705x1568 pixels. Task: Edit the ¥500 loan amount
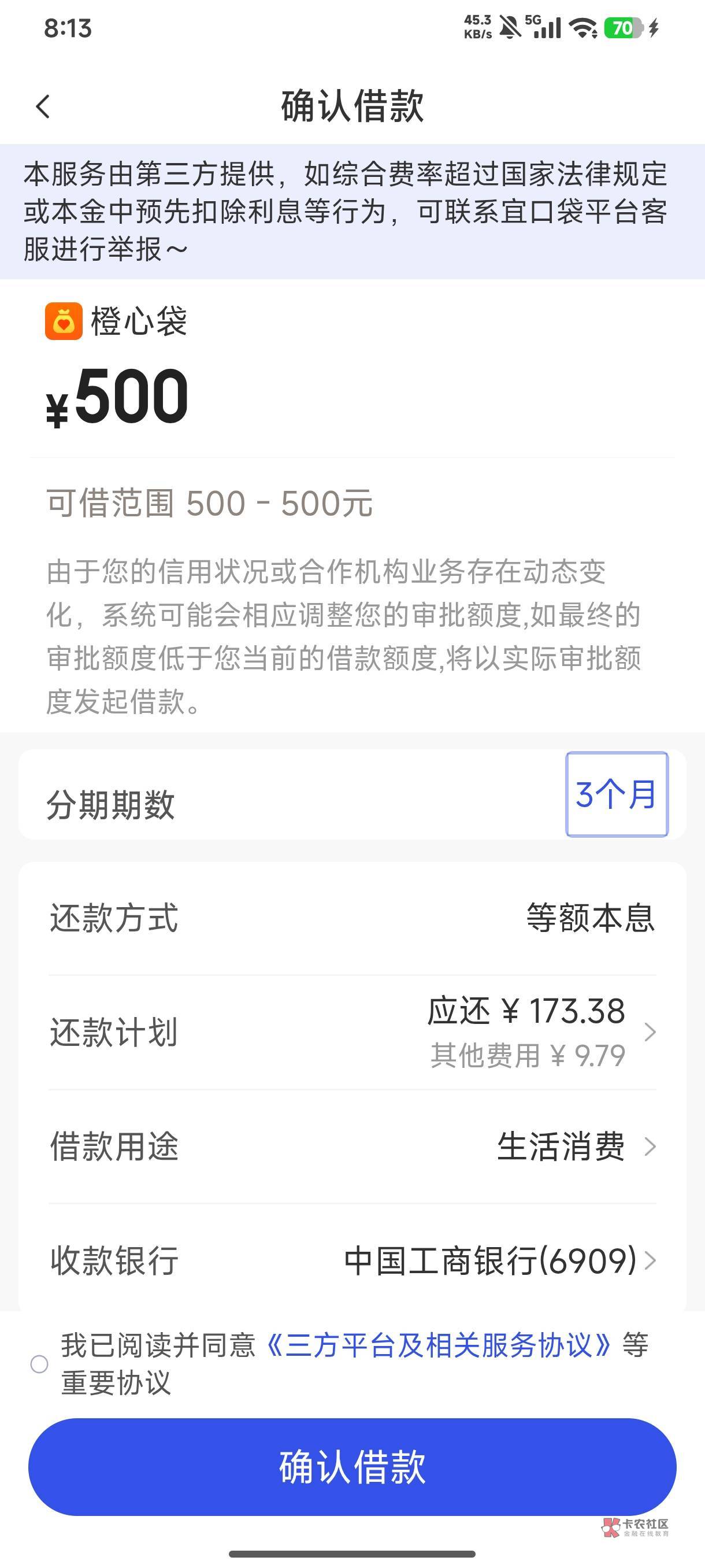(118, 397)
